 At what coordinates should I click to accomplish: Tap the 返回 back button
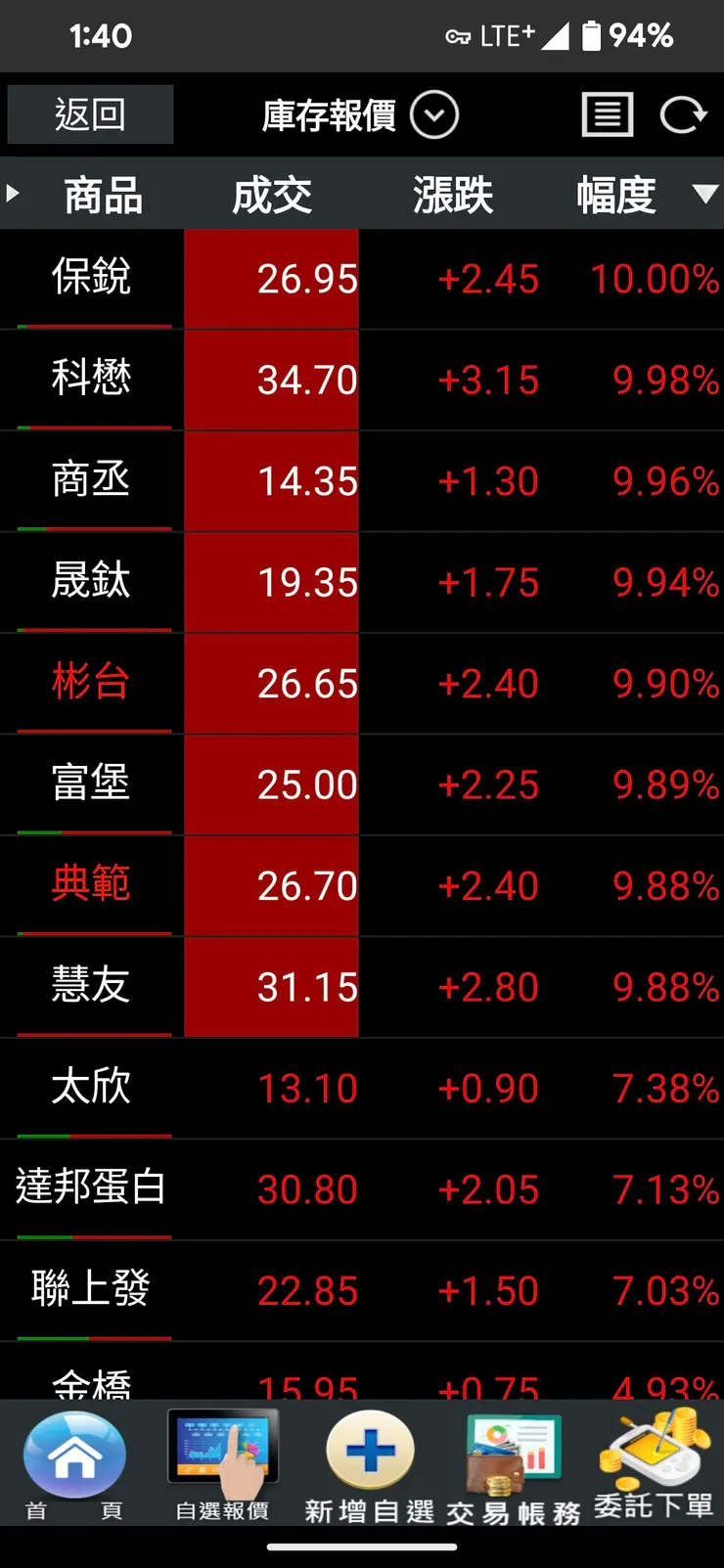90,115
